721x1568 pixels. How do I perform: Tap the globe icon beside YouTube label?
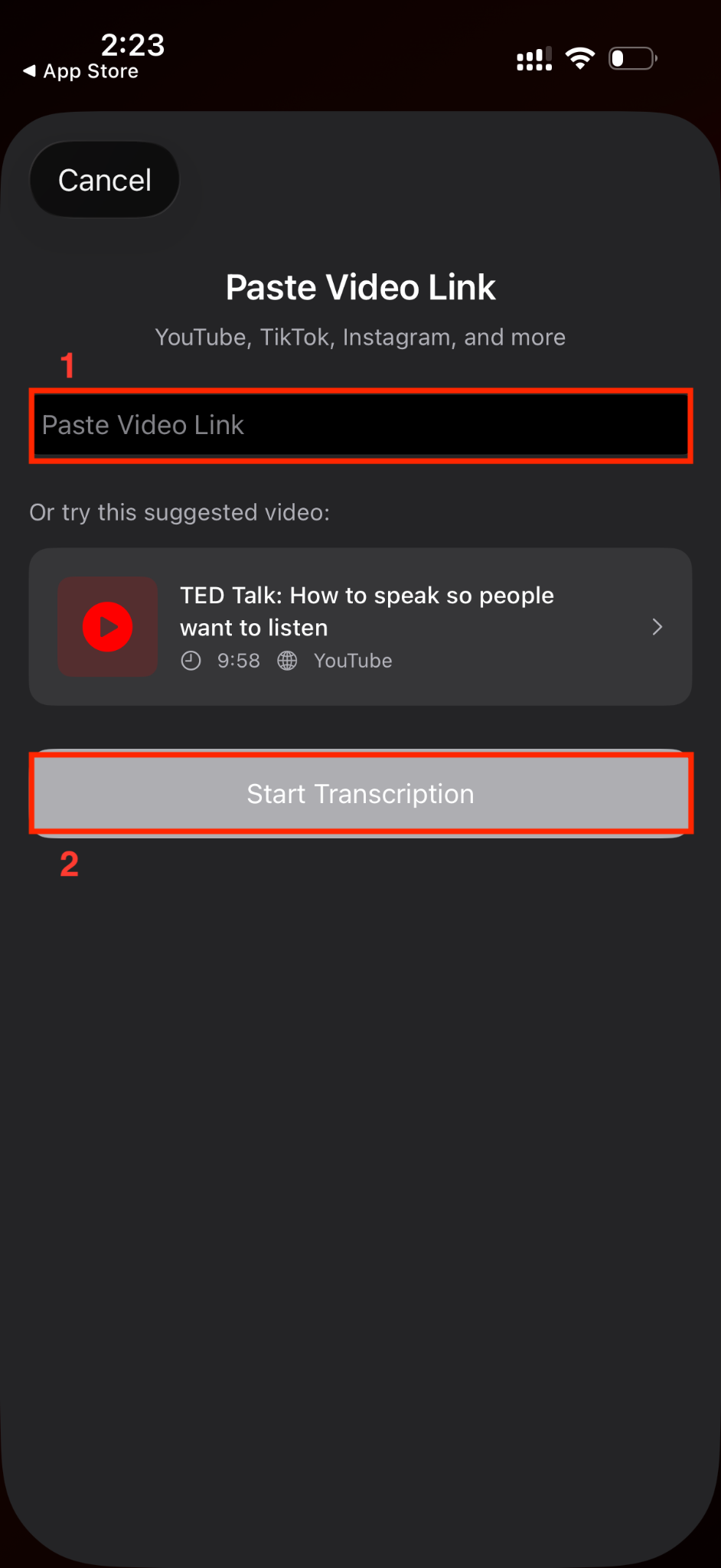287,660
